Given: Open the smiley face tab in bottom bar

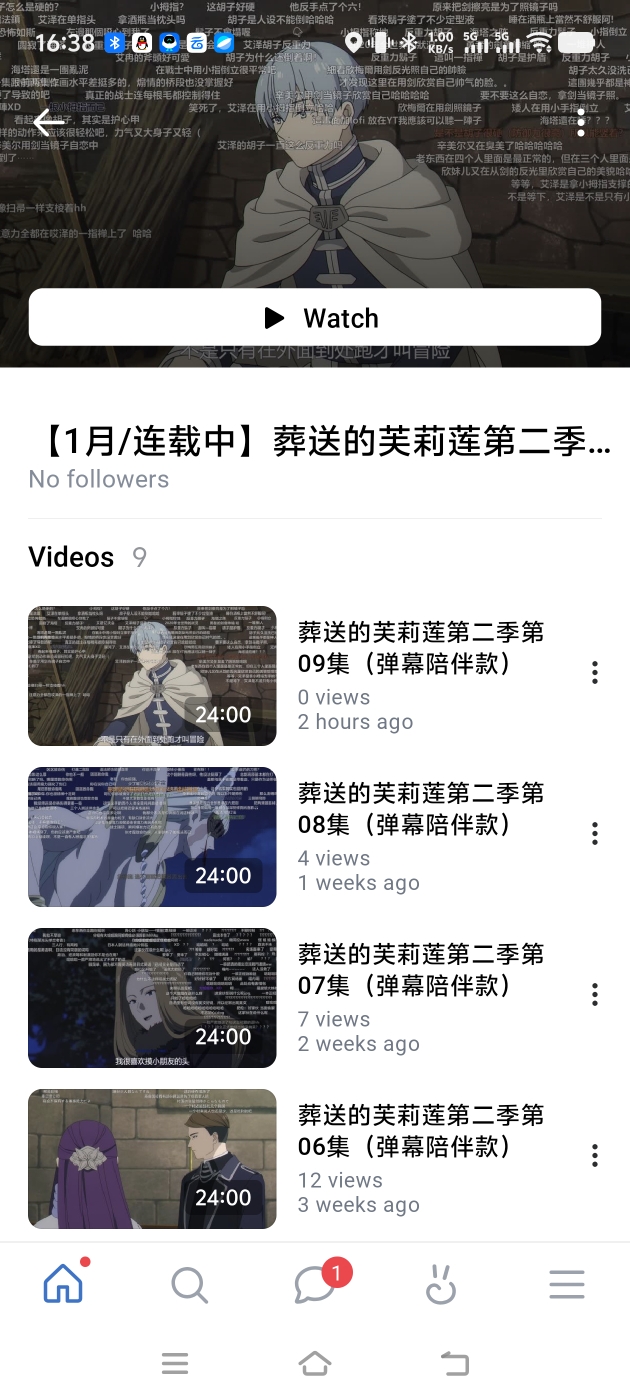Looking at the screenshot, I should pyautogui.click(x=441, y=1285).
